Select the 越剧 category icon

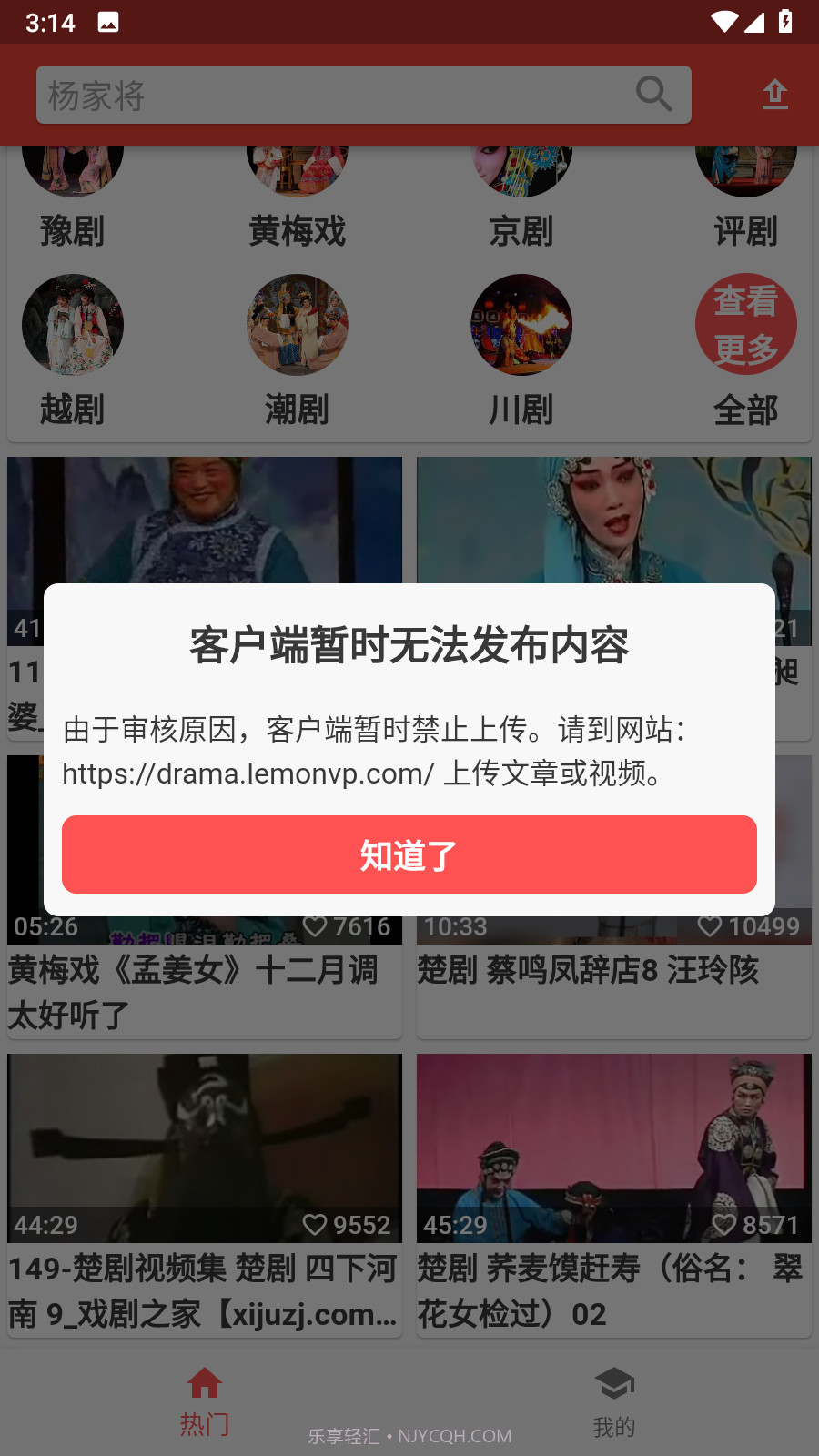click(73, 325)
